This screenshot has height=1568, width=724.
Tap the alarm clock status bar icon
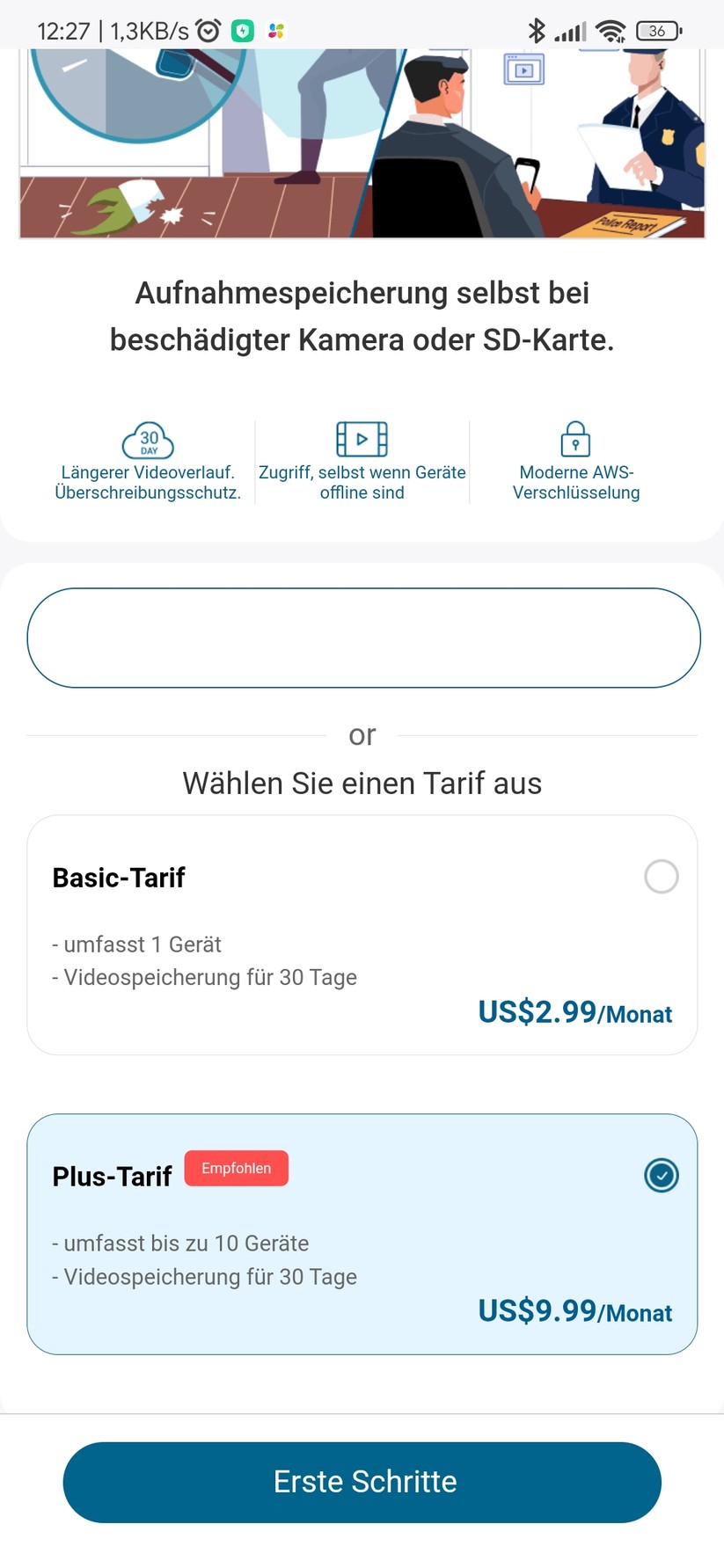208,29
